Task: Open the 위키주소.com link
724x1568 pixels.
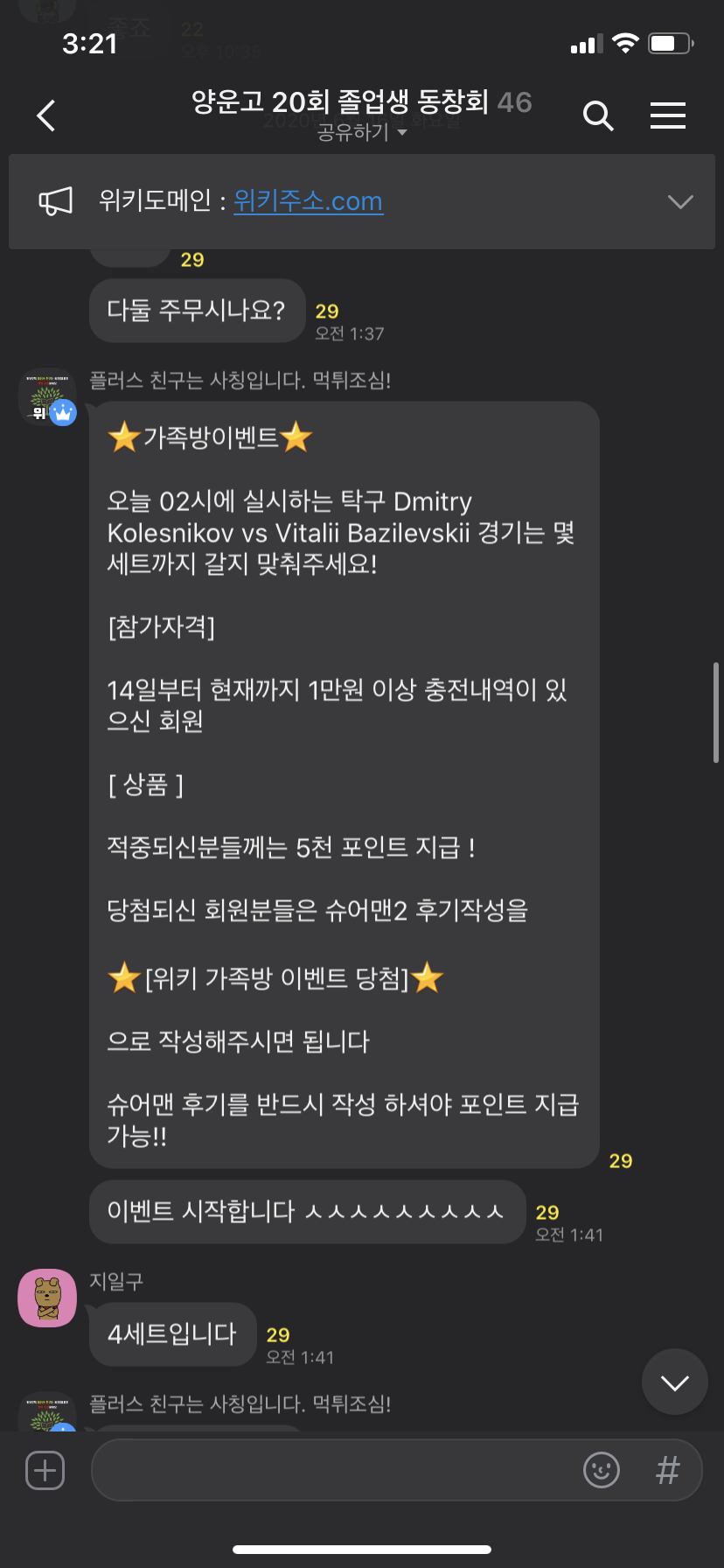Action: [x=308, y=201]
